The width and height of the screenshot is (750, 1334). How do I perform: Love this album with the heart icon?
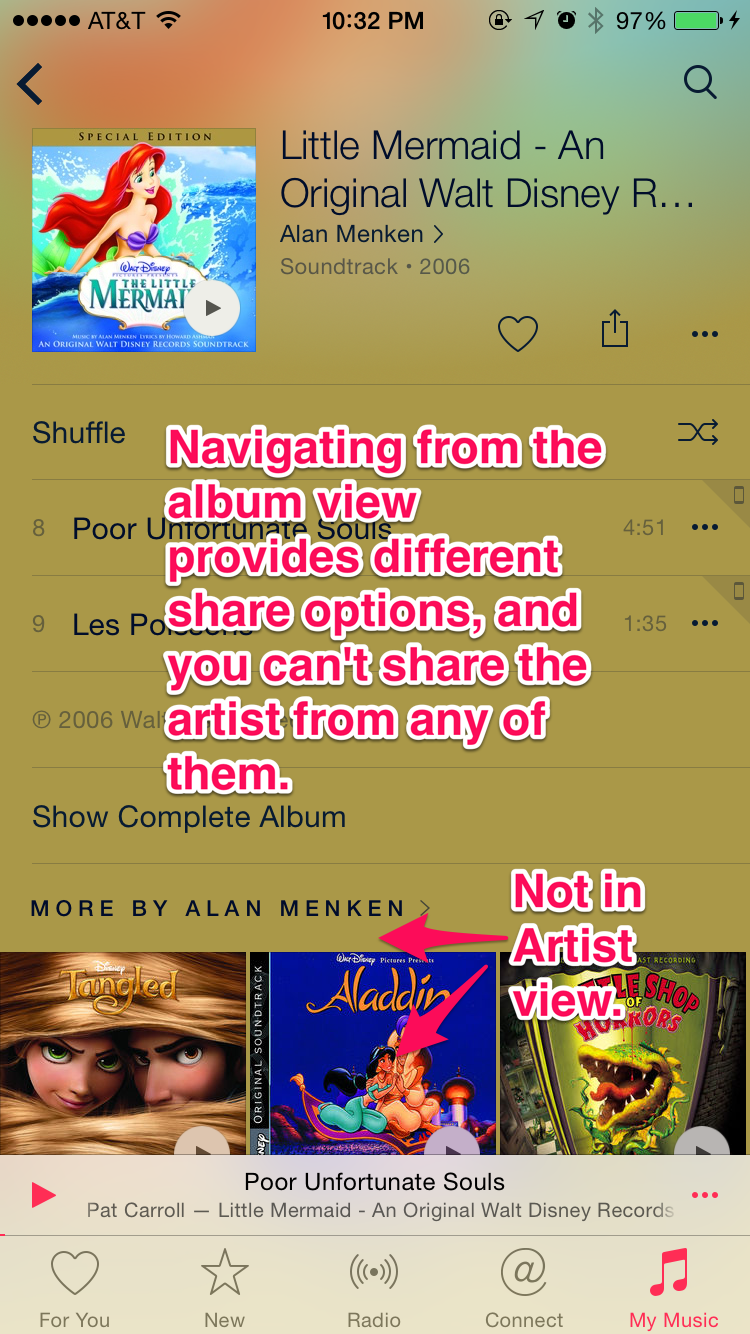(518, 332)
